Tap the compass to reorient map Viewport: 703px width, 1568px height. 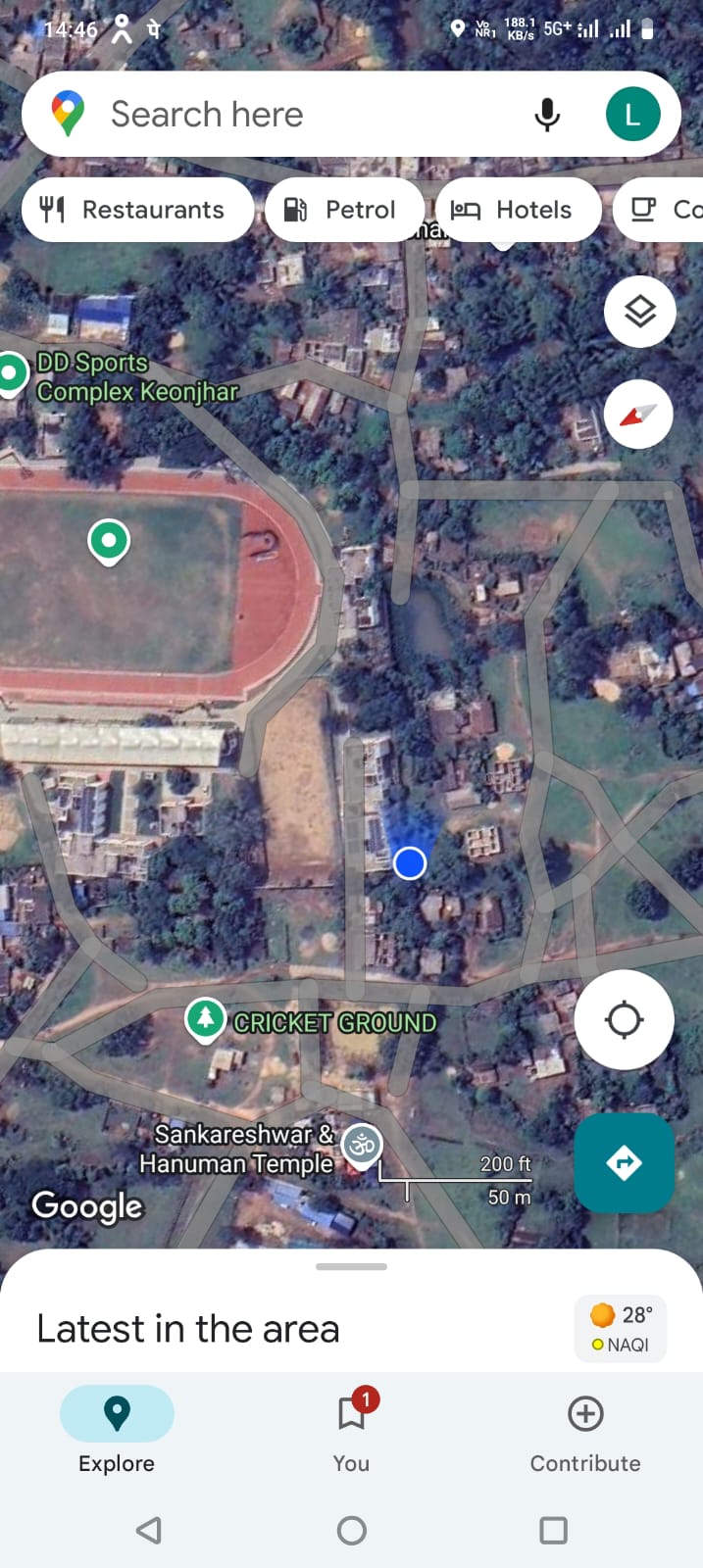[x=638, y=414]
